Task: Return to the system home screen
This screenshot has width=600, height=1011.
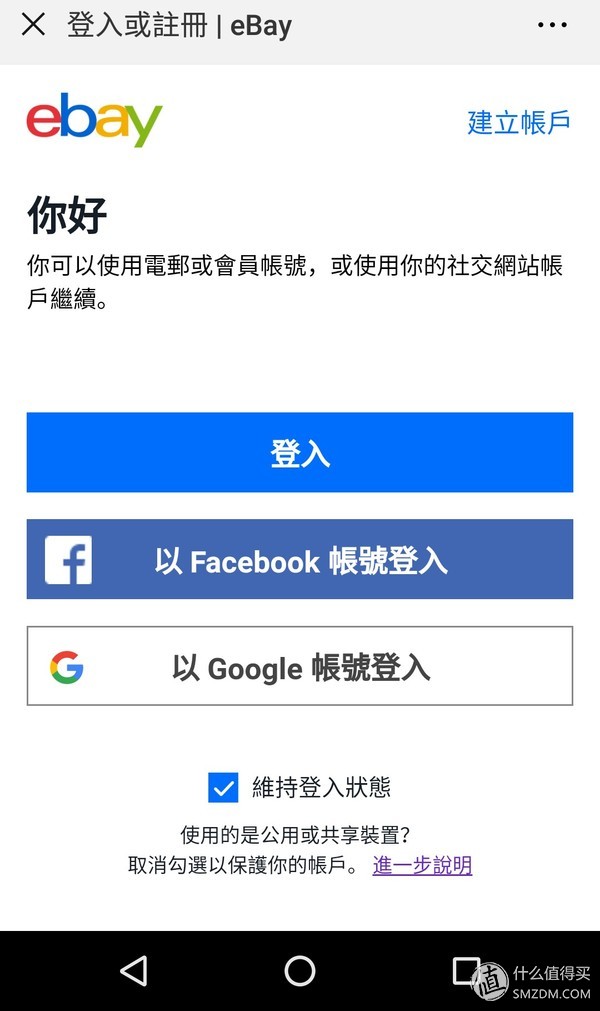Action: [300, 970]
